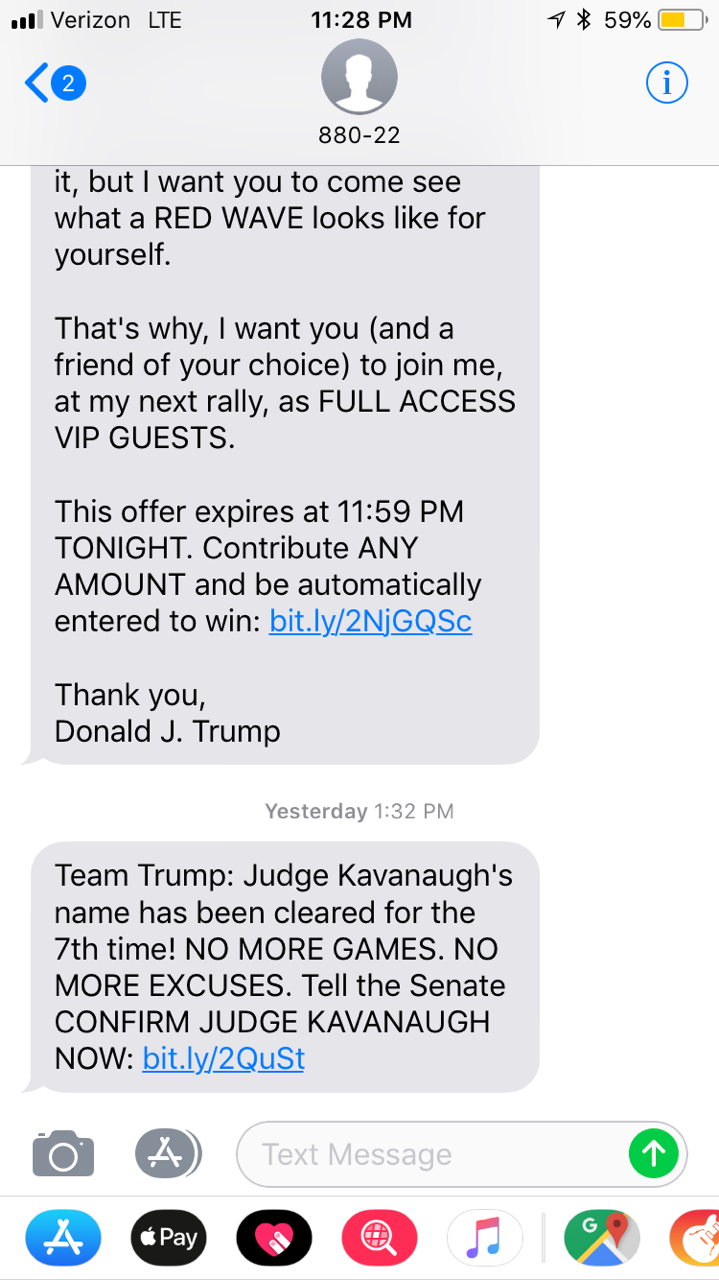The width and height of the screenshot is (719, 1280).
Task: Launch Digital Touch heart app
Action: 274,1238
